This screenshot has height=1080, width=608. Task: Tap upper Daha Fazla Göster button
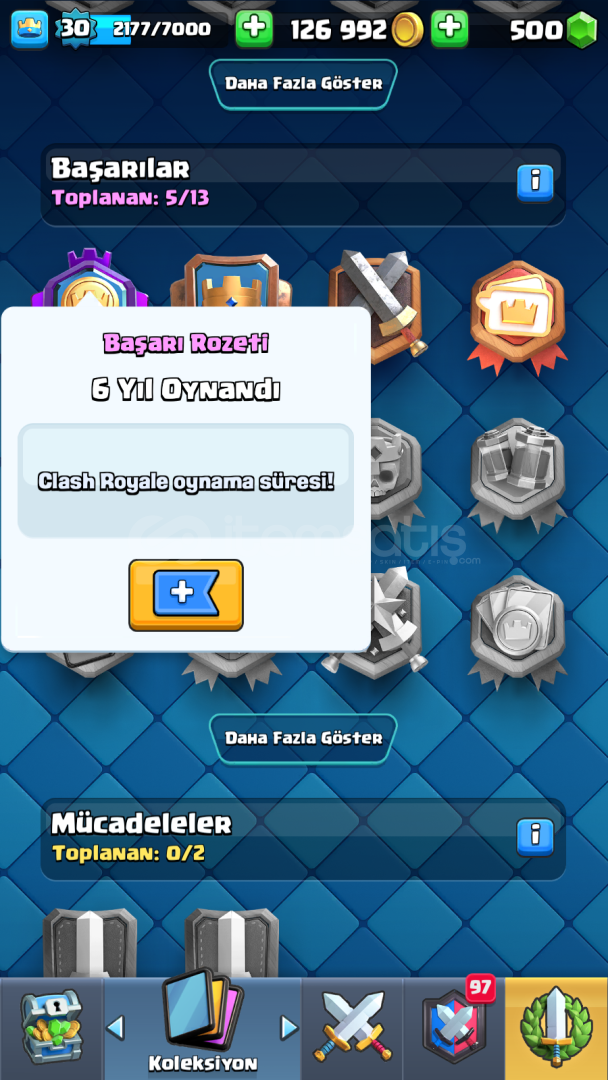tap(304, 84)
